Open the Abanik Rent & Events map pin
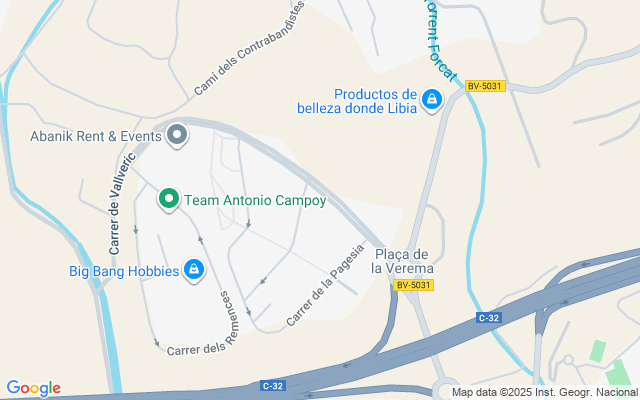This screenshot has height=400, width=640. 177,134
